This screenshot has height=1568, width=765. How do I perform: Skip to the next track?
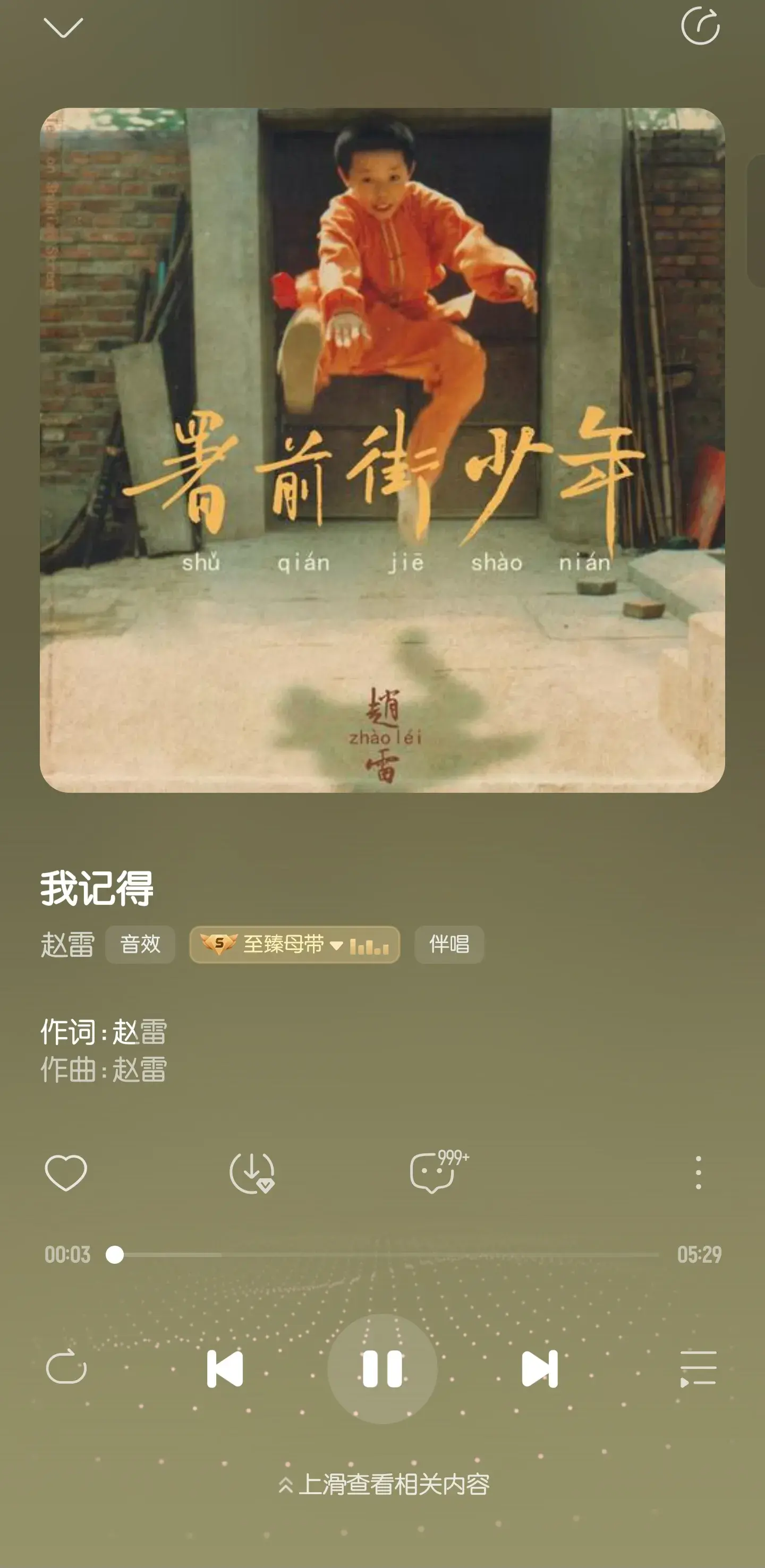click(x=540, y=1368)
